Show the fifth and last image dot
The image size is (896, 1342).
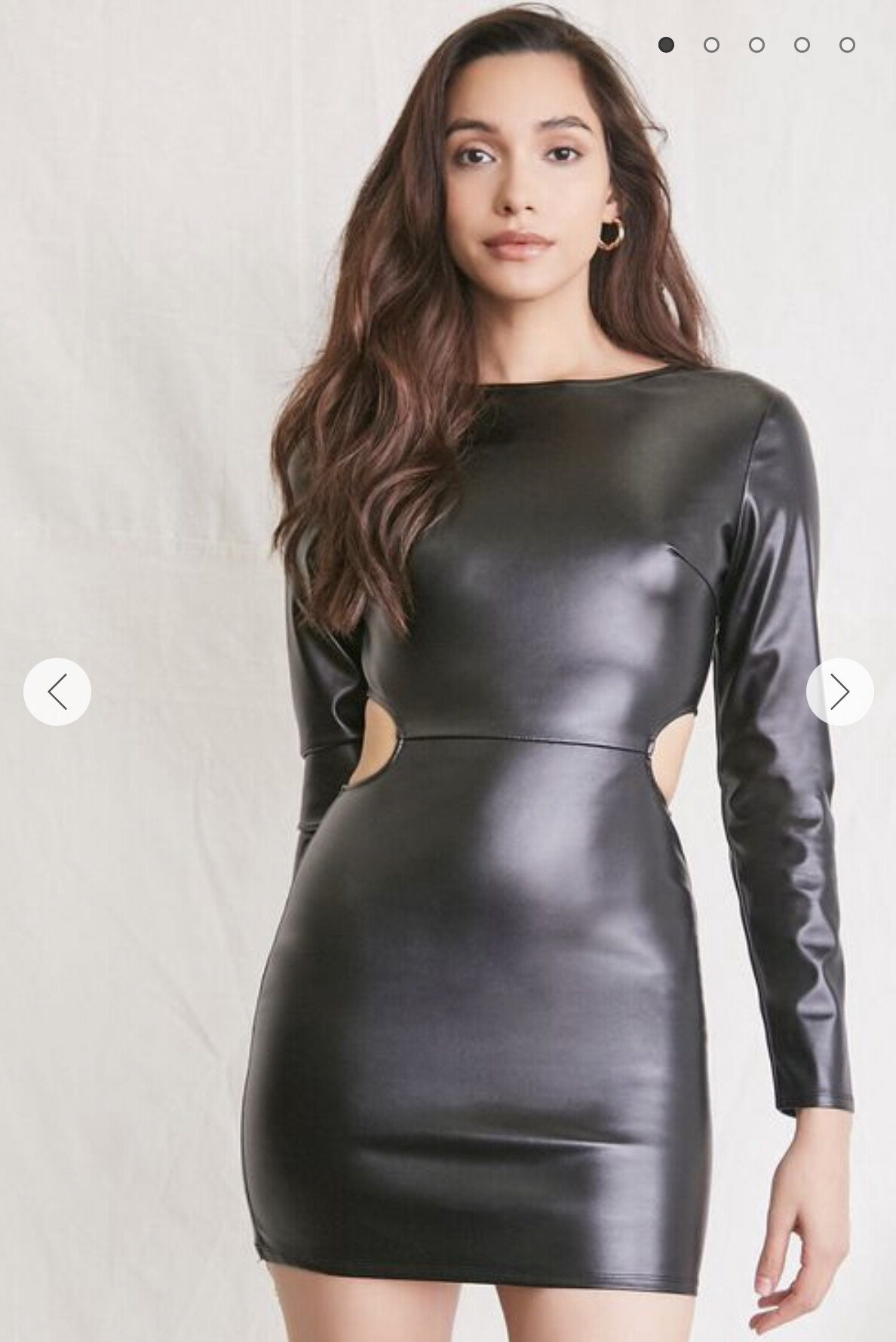point(847,45)
